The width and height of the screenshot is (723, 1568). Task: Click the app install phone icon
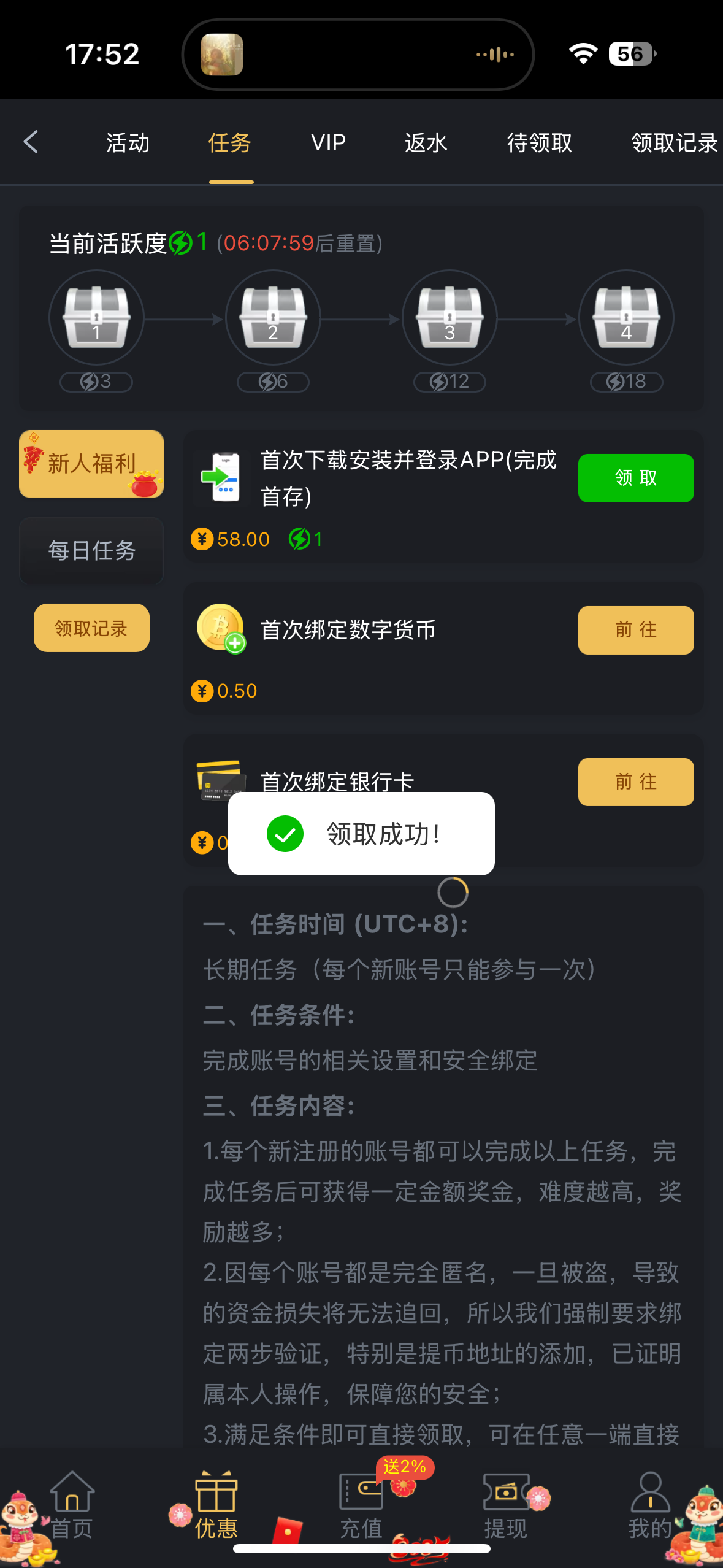coord(222,478)
